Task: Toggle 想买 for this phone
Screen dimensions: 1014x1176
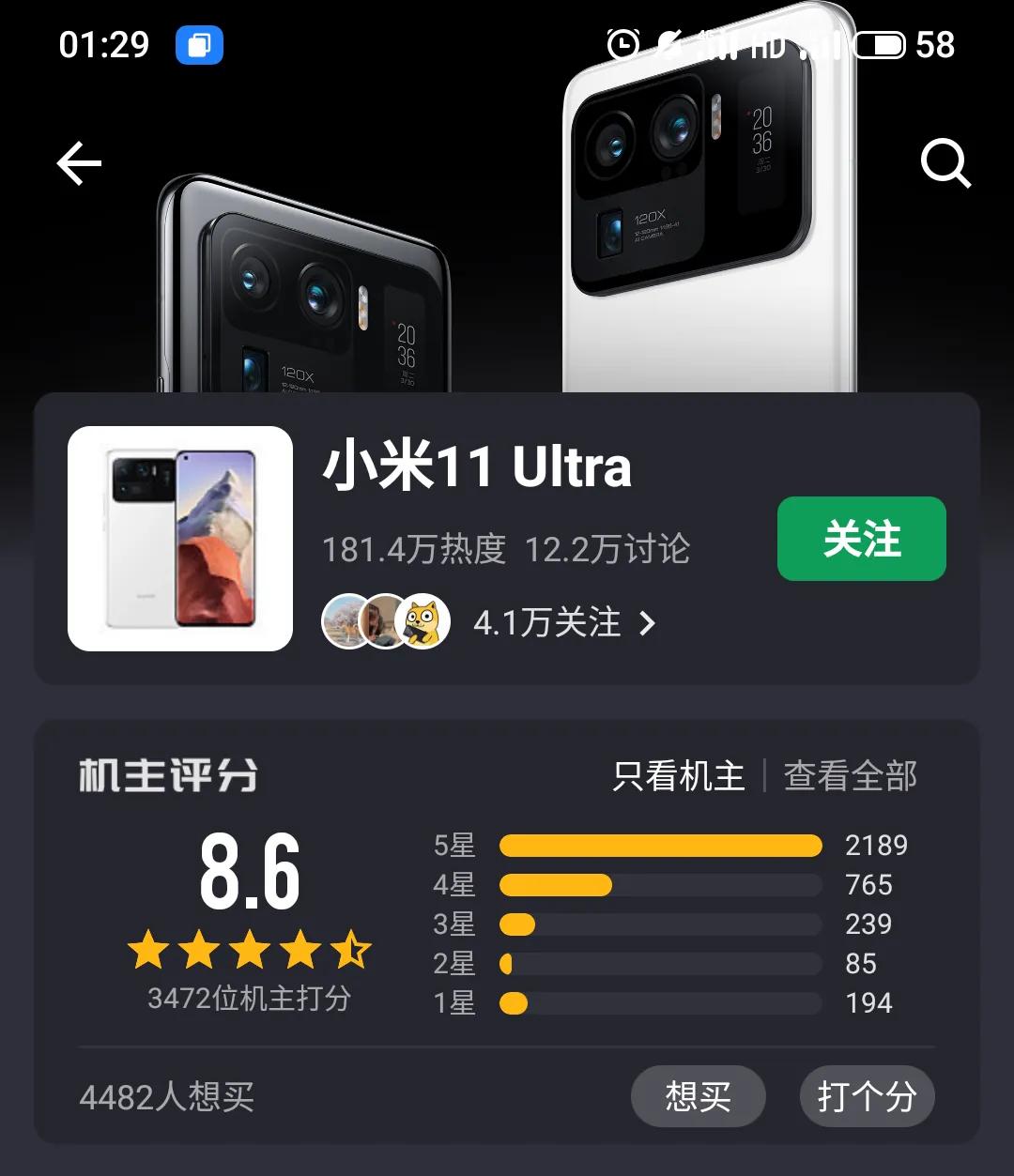Action: click(x=699, y=1096)
